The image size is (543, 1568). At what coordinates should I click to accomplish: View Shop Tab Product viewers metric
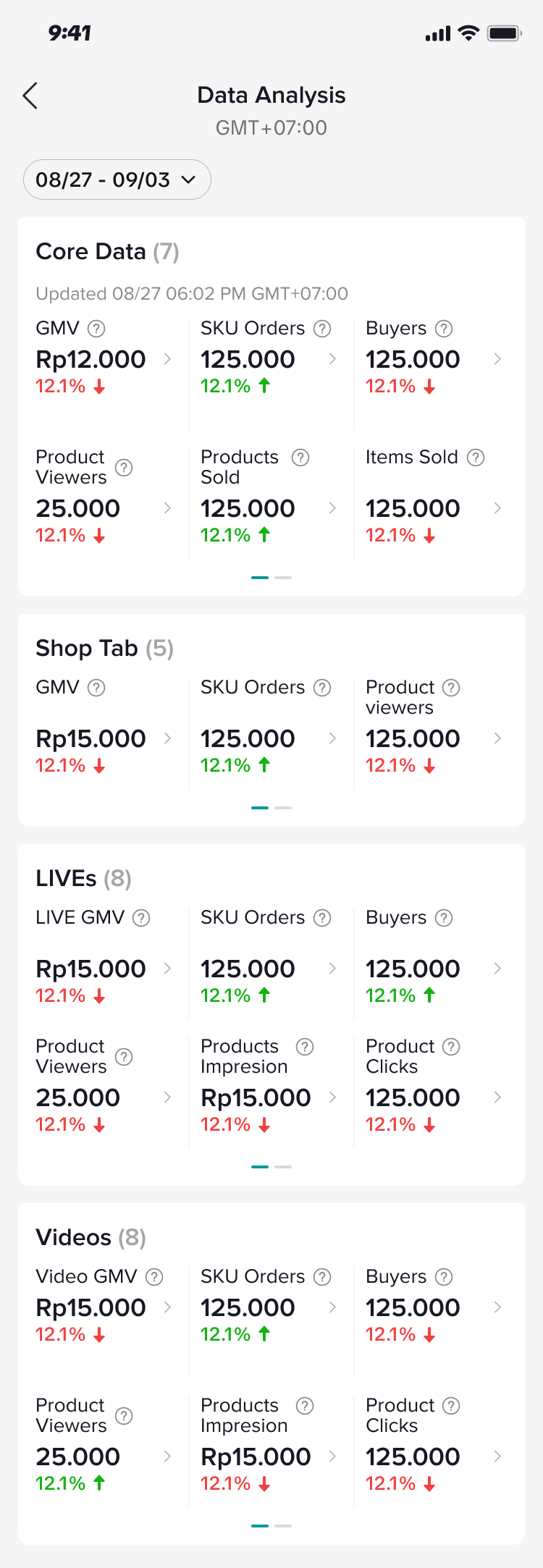click(433, 738)
